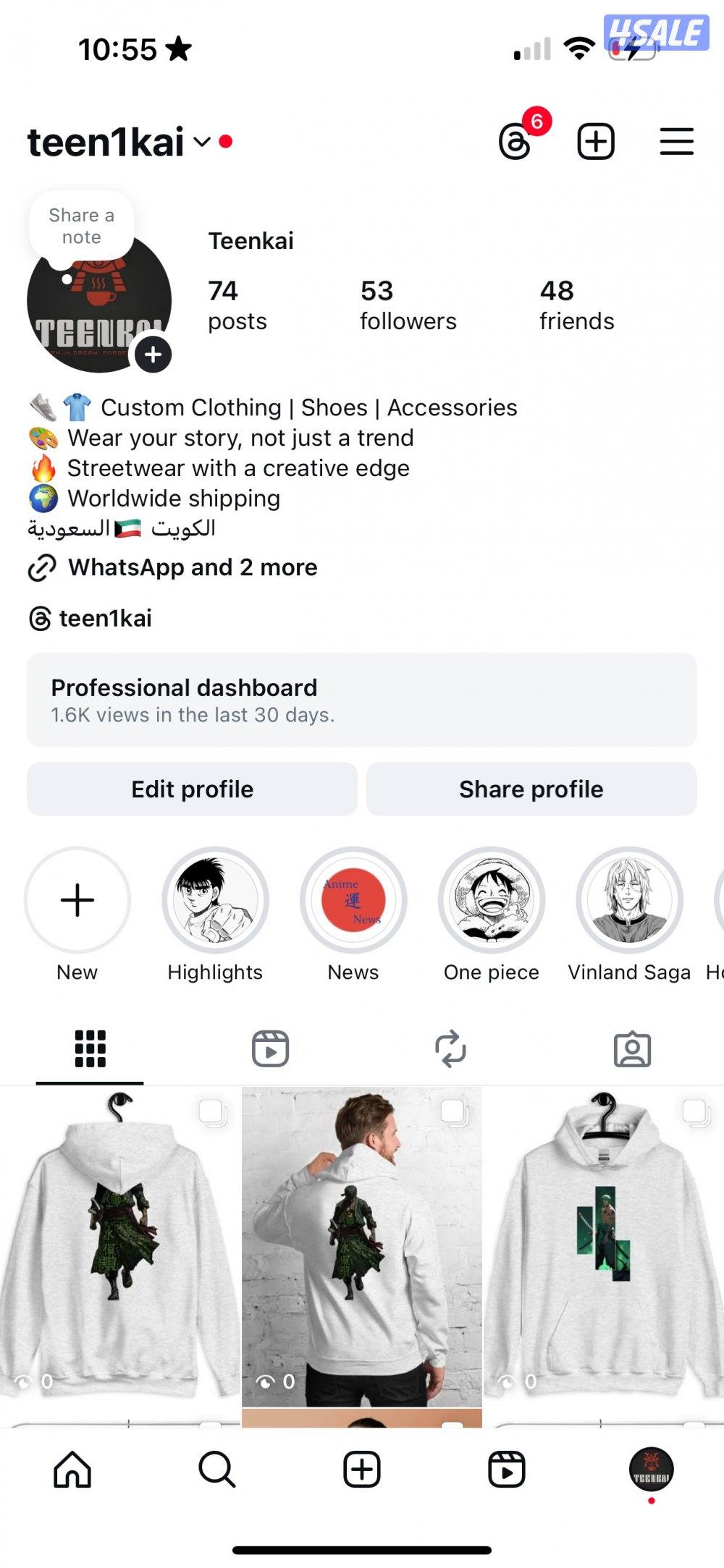The height and width of the screenshot is (1568, 724).
Task: Tap the Edit profile button
Action: [x=191, y=789]
